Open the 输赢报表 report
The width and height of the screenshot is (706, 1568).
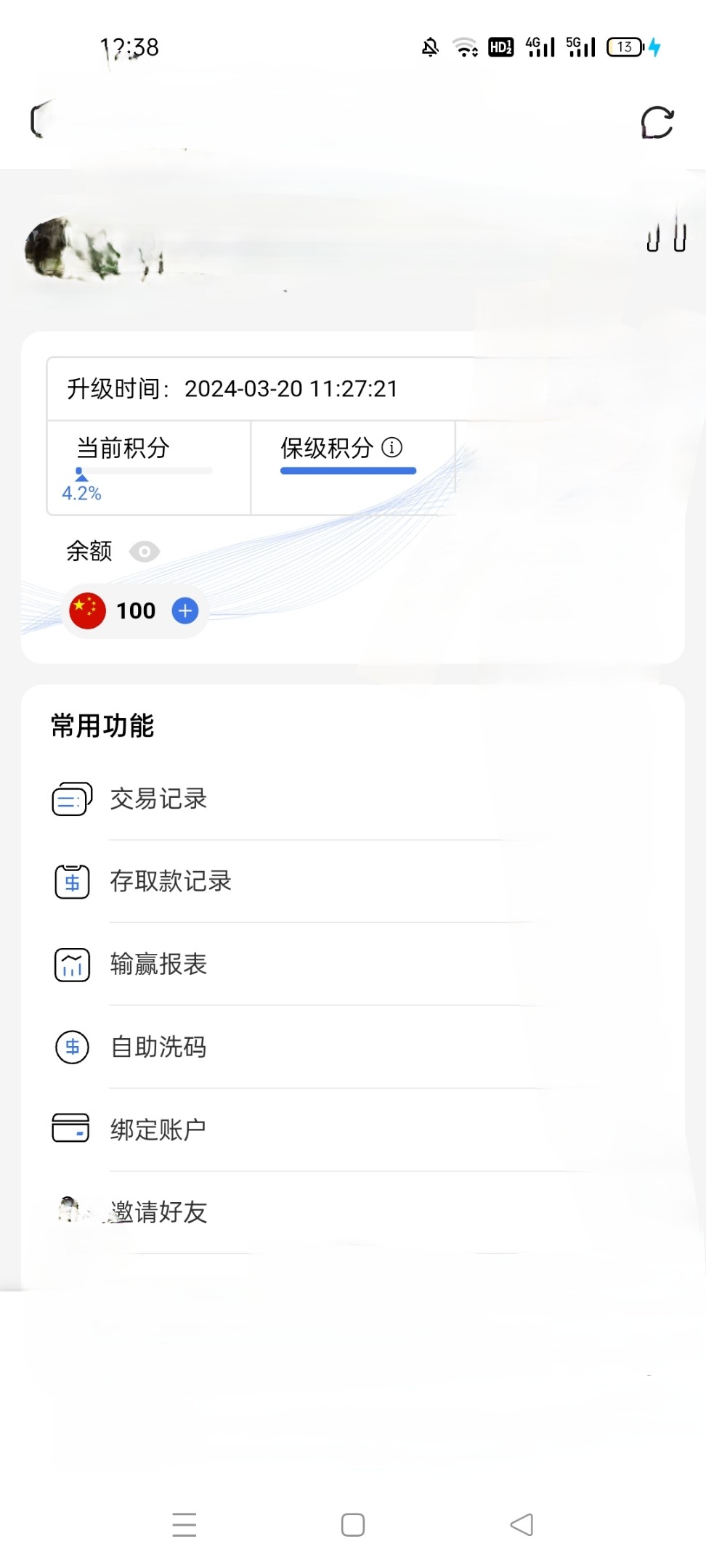(x=158, y=964)
